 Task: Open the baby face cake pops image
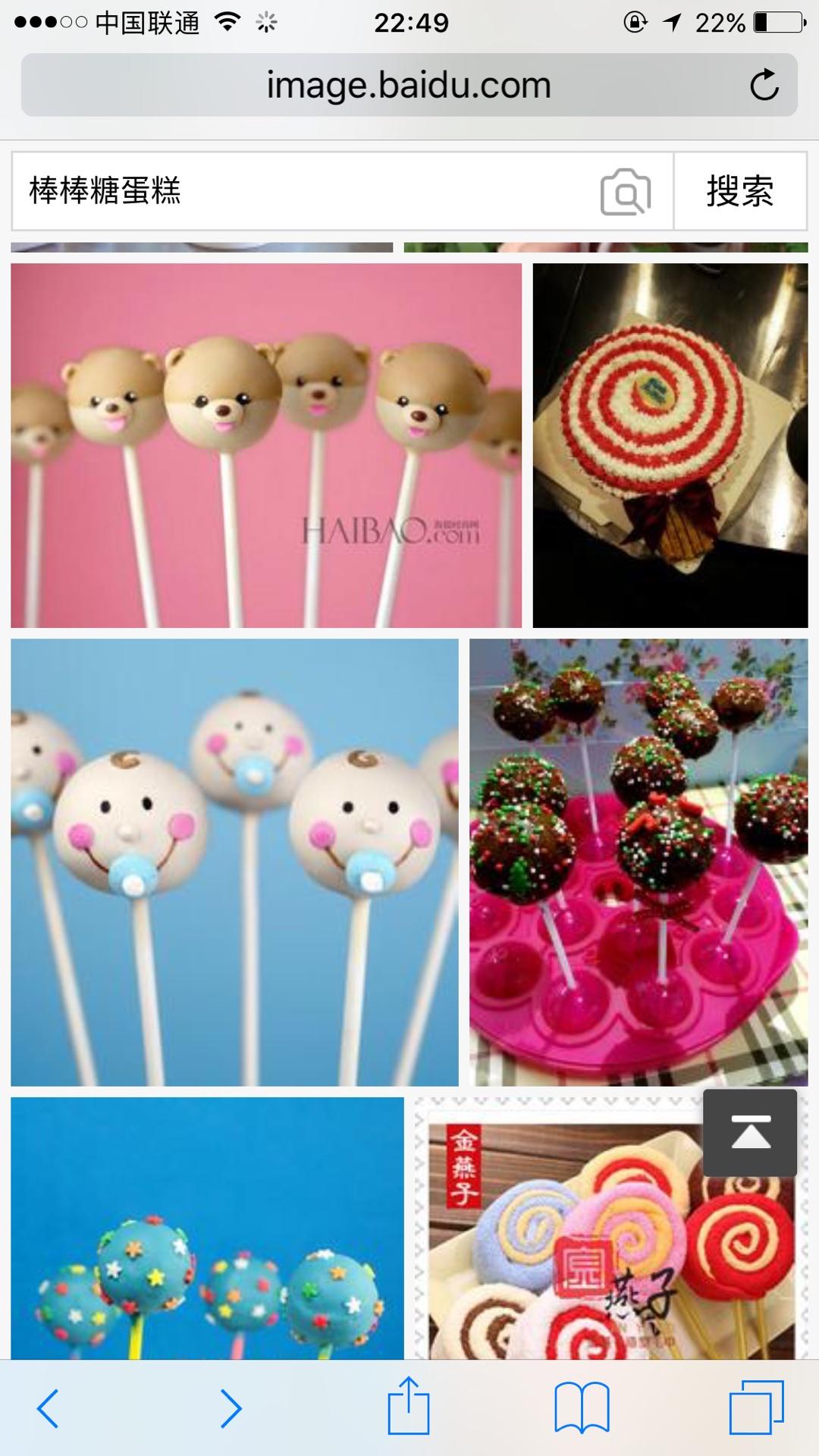point(234,862)
